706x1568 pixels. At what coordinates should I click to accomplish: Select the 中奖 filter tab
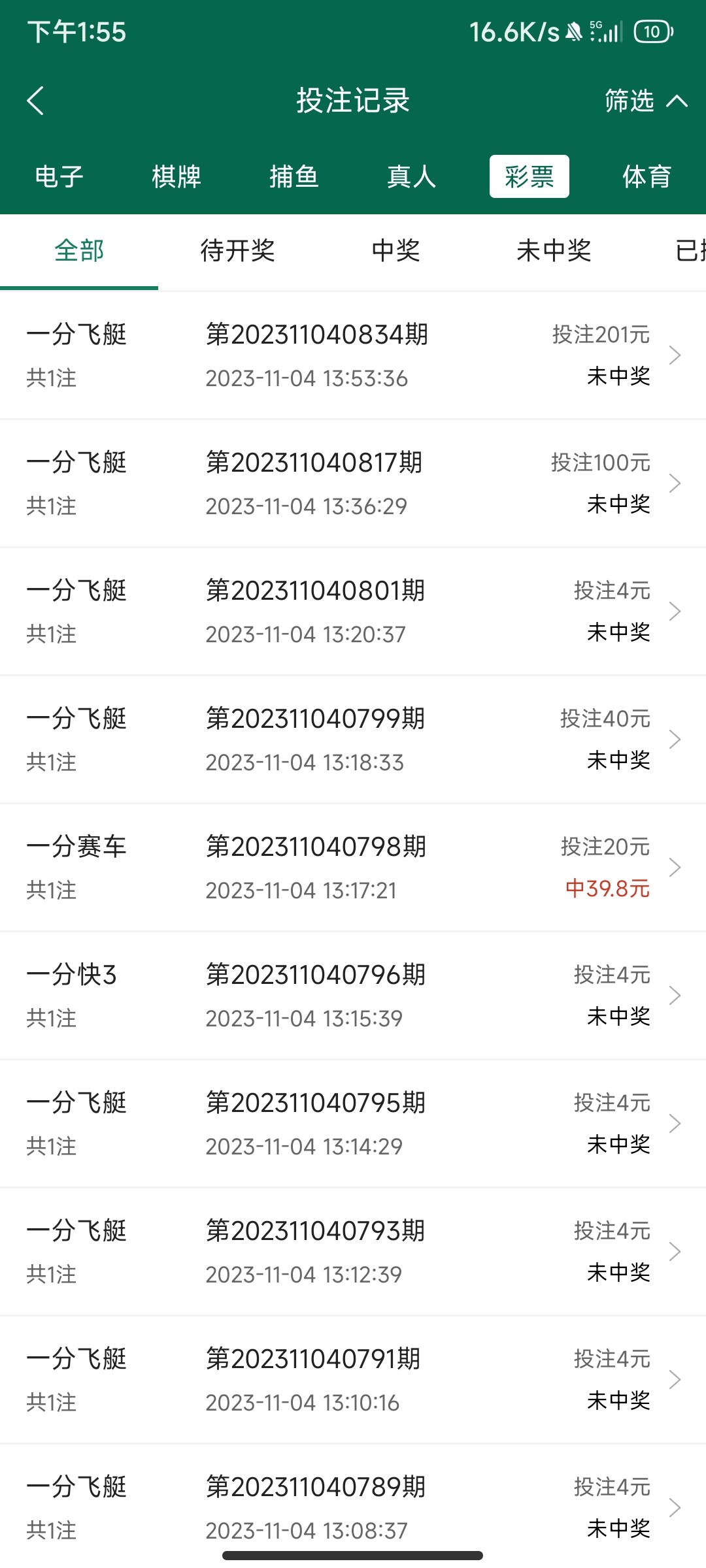[395, 251]
